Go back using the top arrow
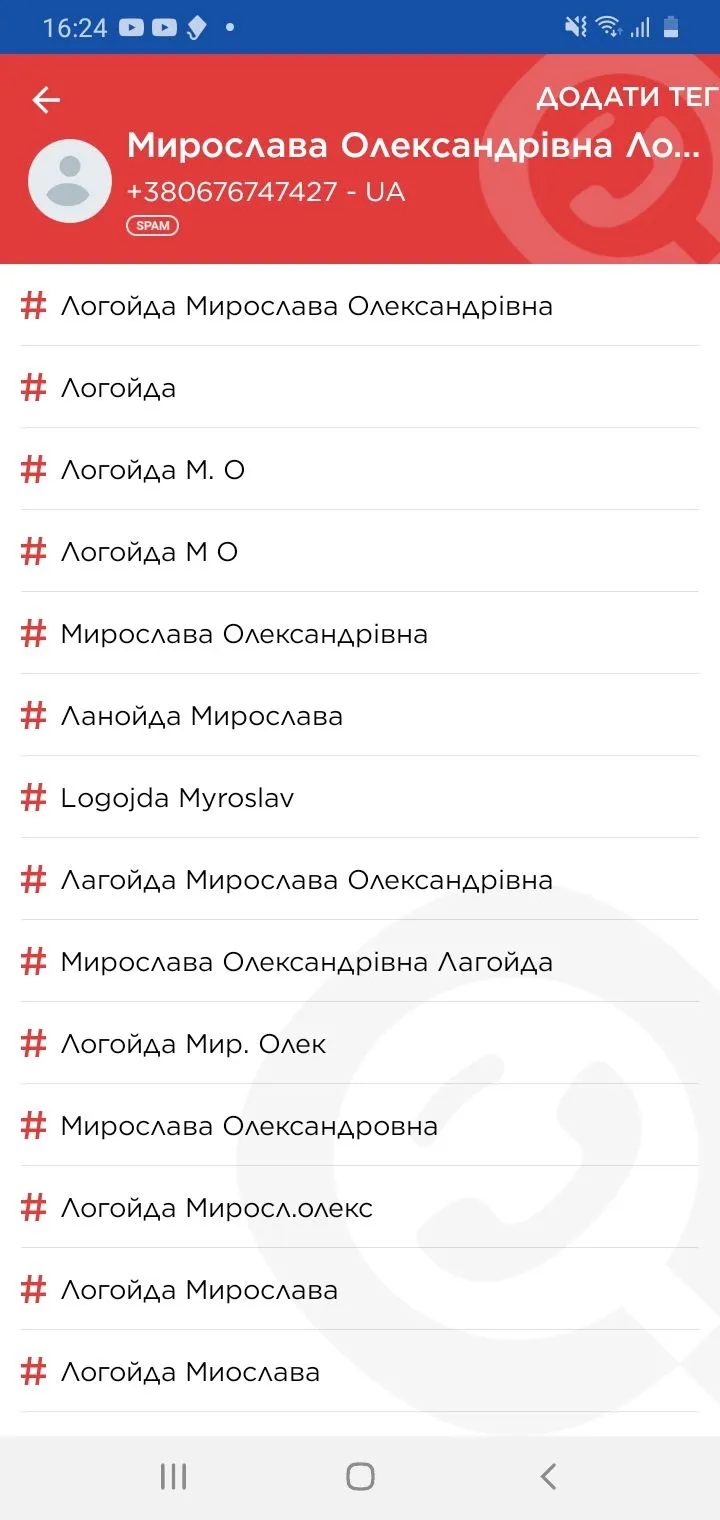 coord(46,100)
